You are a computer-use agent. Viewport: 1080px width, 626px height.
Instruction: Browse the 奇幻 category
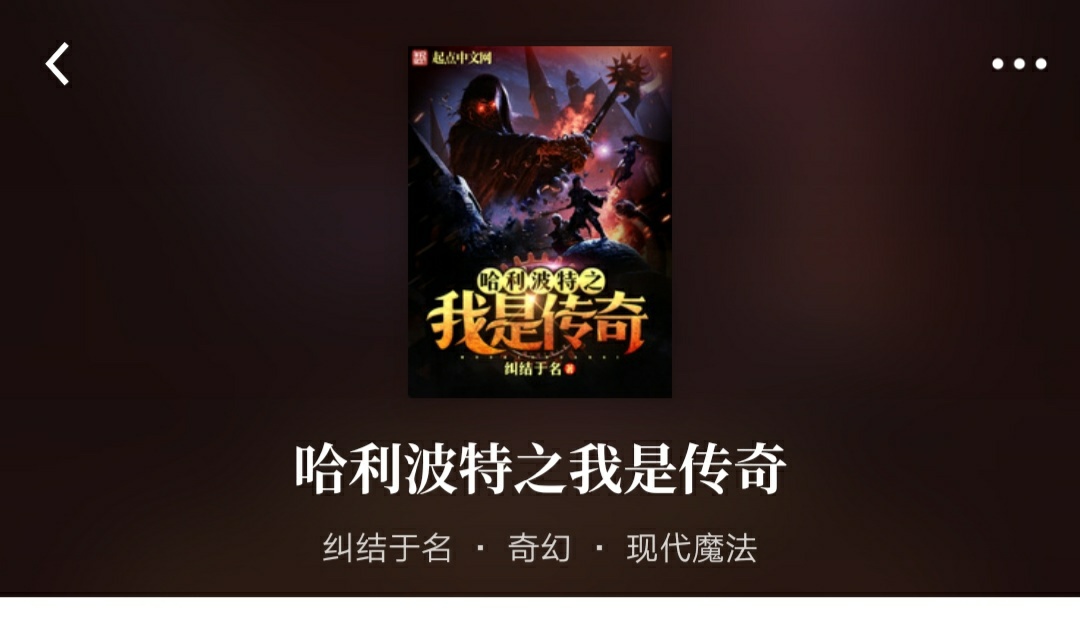point(540,548)
